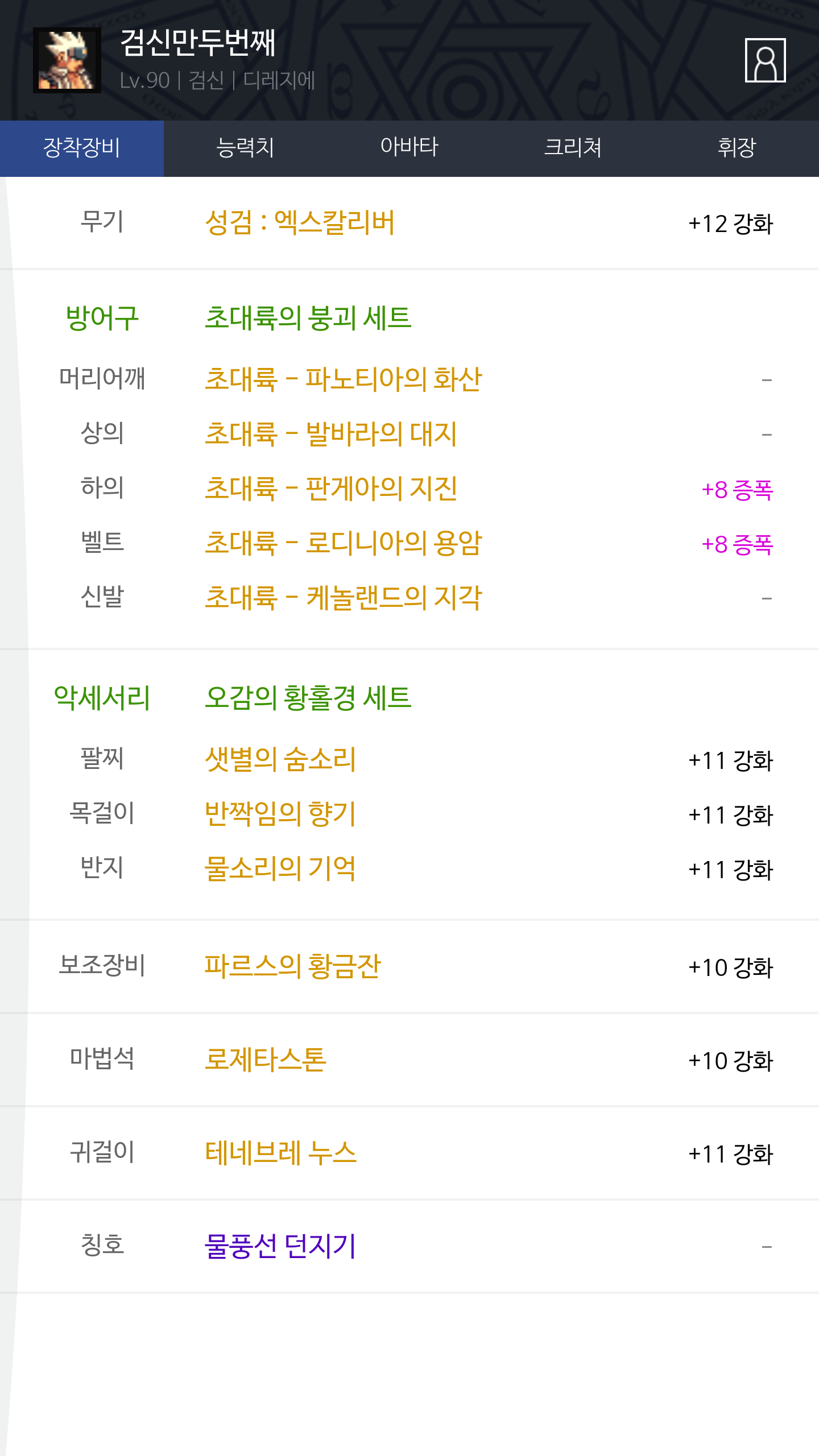Screen dimensions: 819x1456
Task: Open weapon 성검 : 엑스칼리버
Action: coord(300,222)
